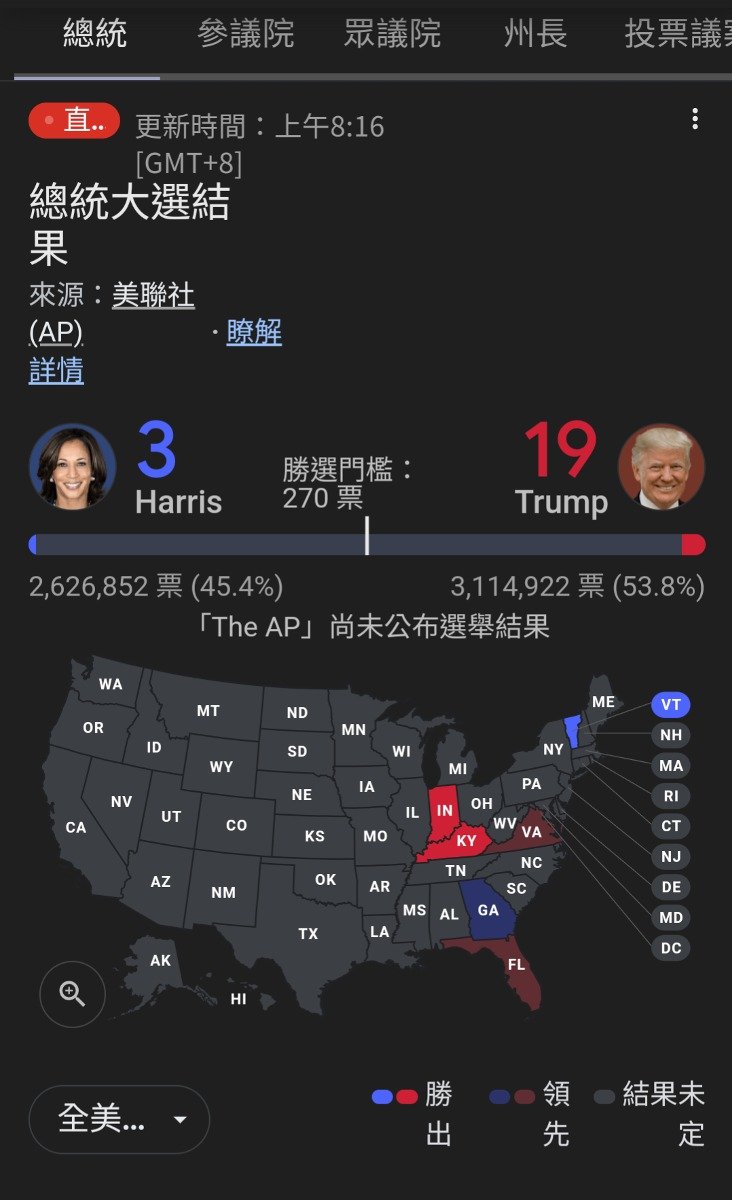Select the NH state chip
Screen dimensions: 732x1200
point(670,735)
